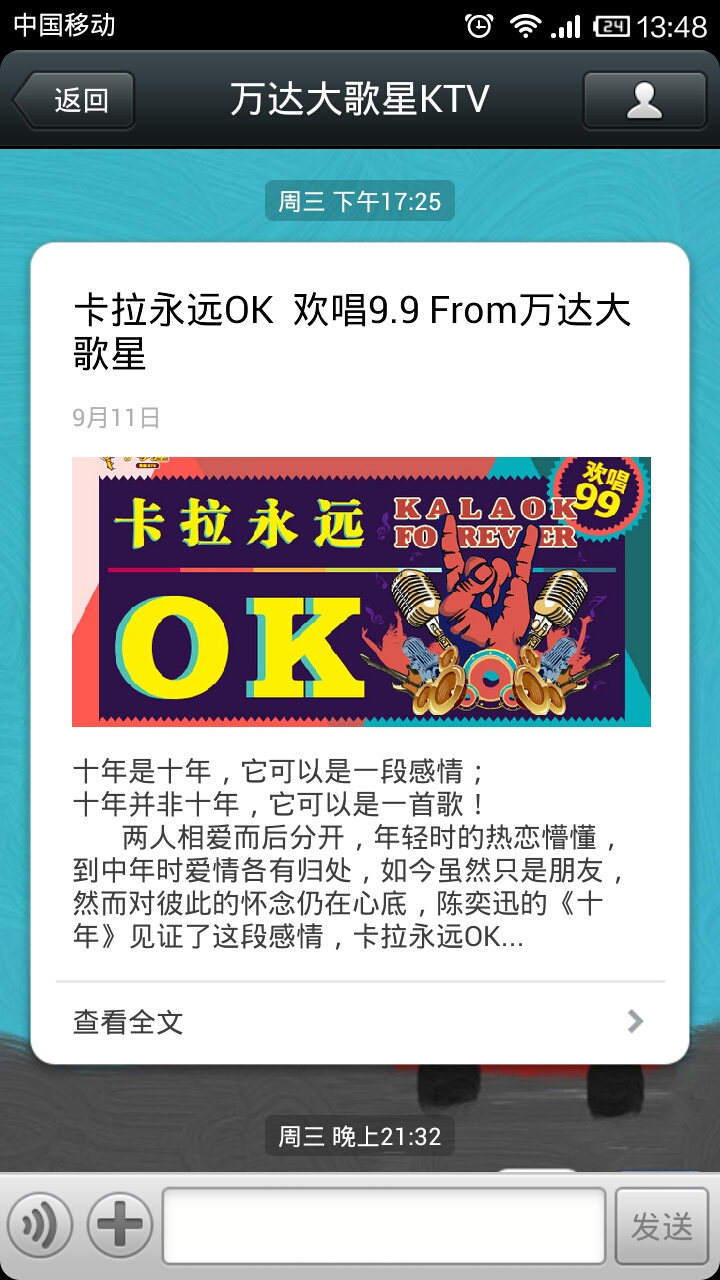Viewport: 720px width, 1280px height.
Task: Open the 卡拉永远OK article card
Action: pyautogui.click(x=360, y=591)
